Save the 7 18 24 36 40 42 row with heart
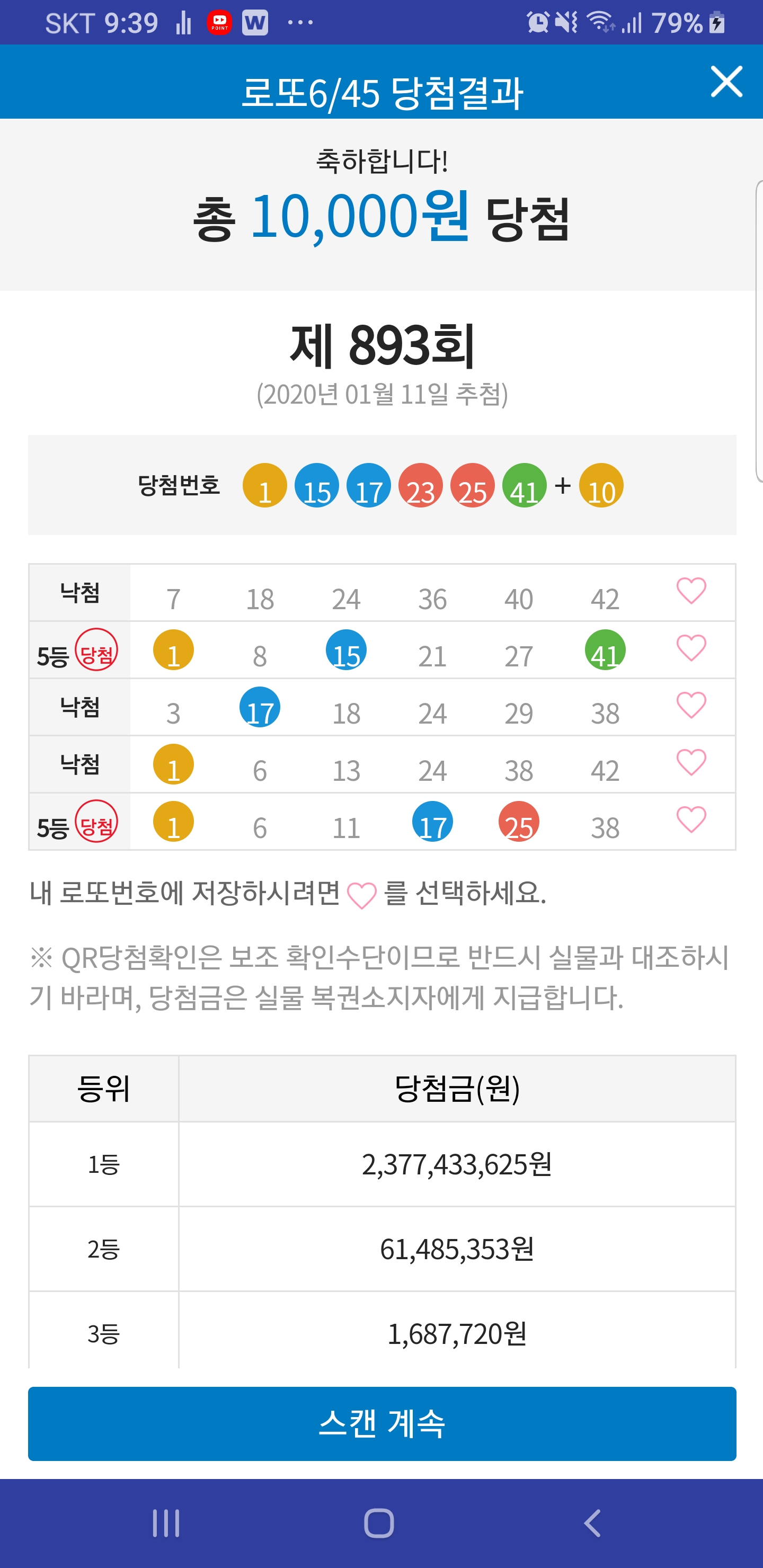 pos(691,591)
